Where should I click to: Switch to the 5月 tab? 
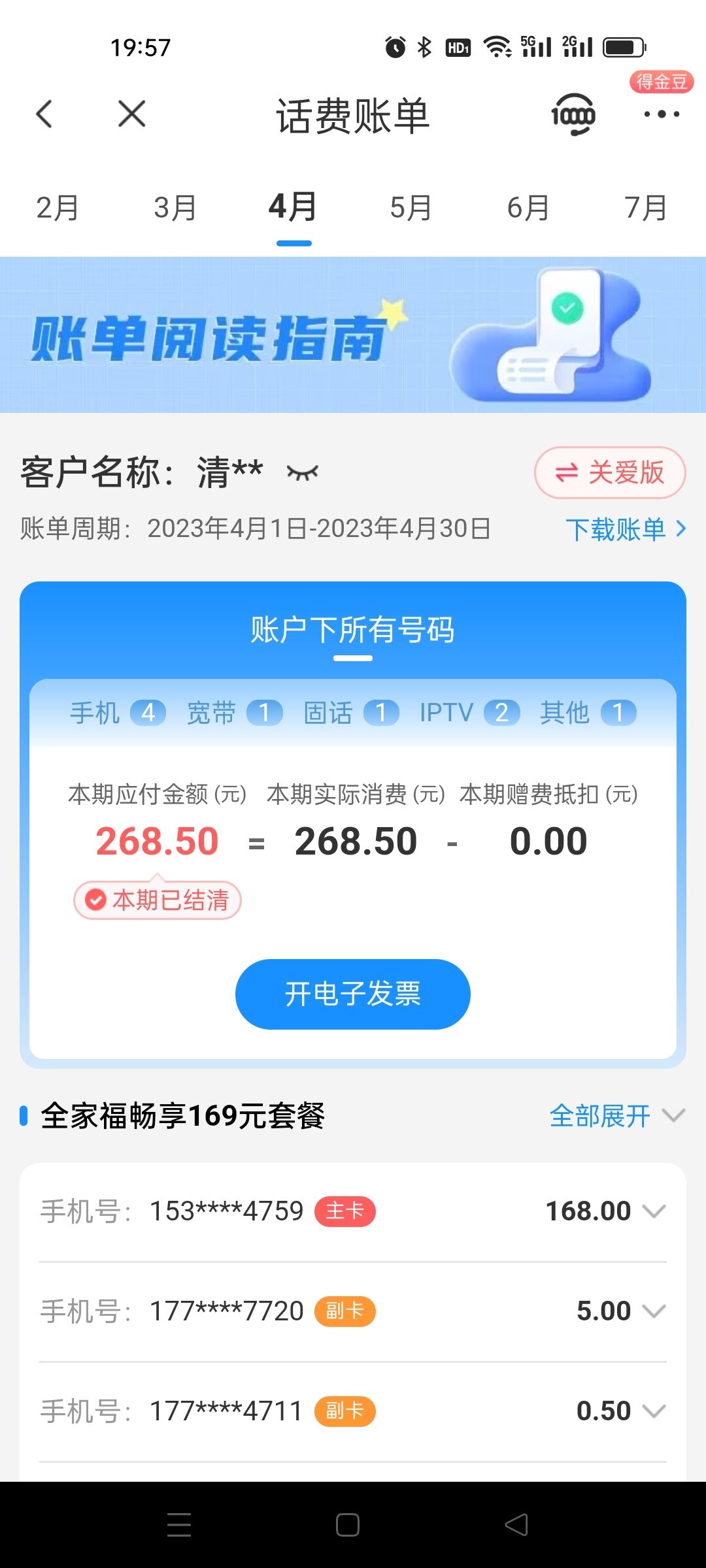411,208
